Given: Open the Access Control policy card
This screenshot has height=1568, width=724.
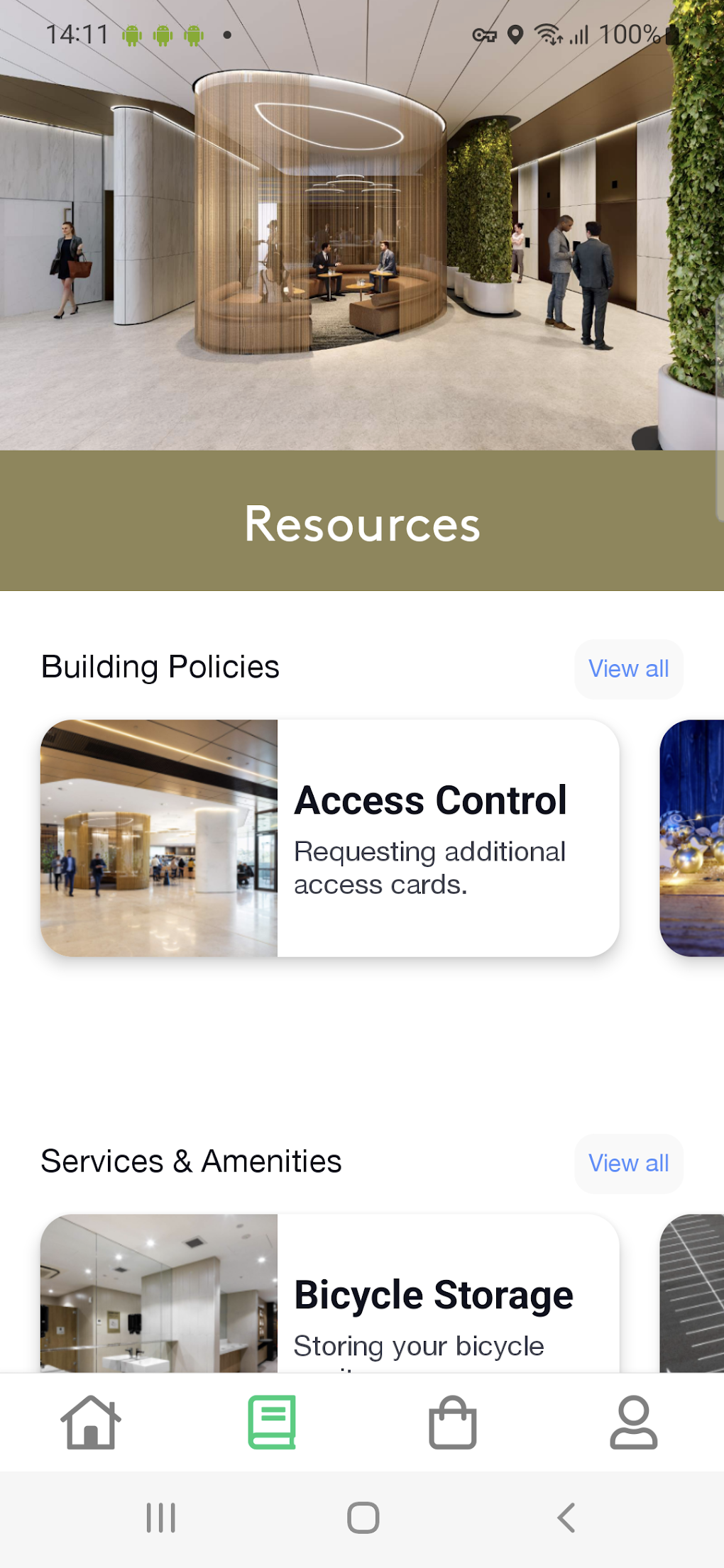Looking at the screenshot, I should pos(329,838).
